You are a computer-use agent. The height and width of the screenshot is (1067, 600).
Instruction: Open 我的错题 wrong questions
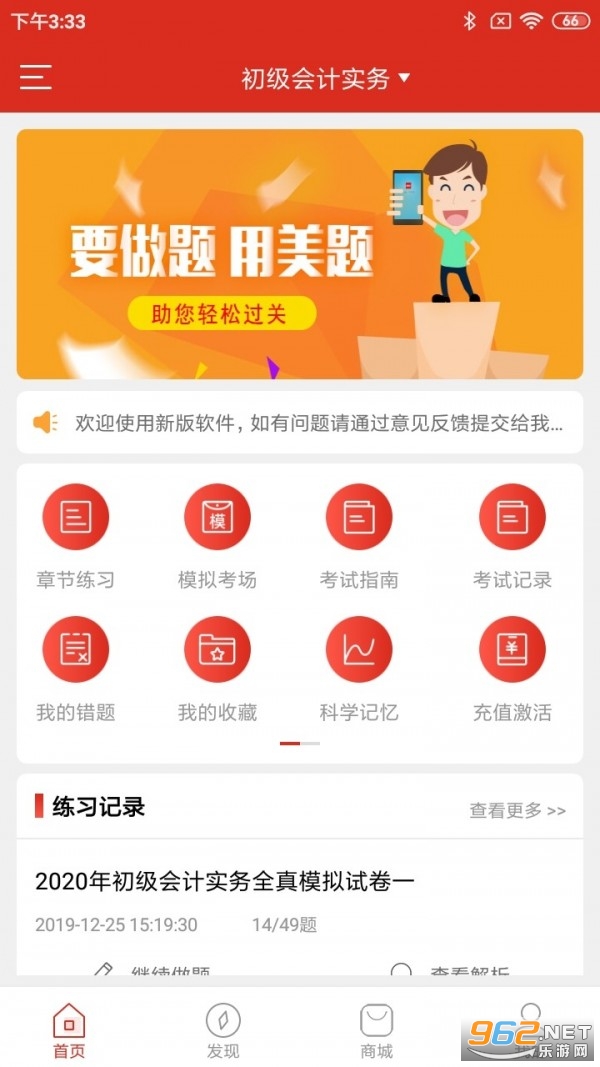pyautogui.click(x=76, y=669)
